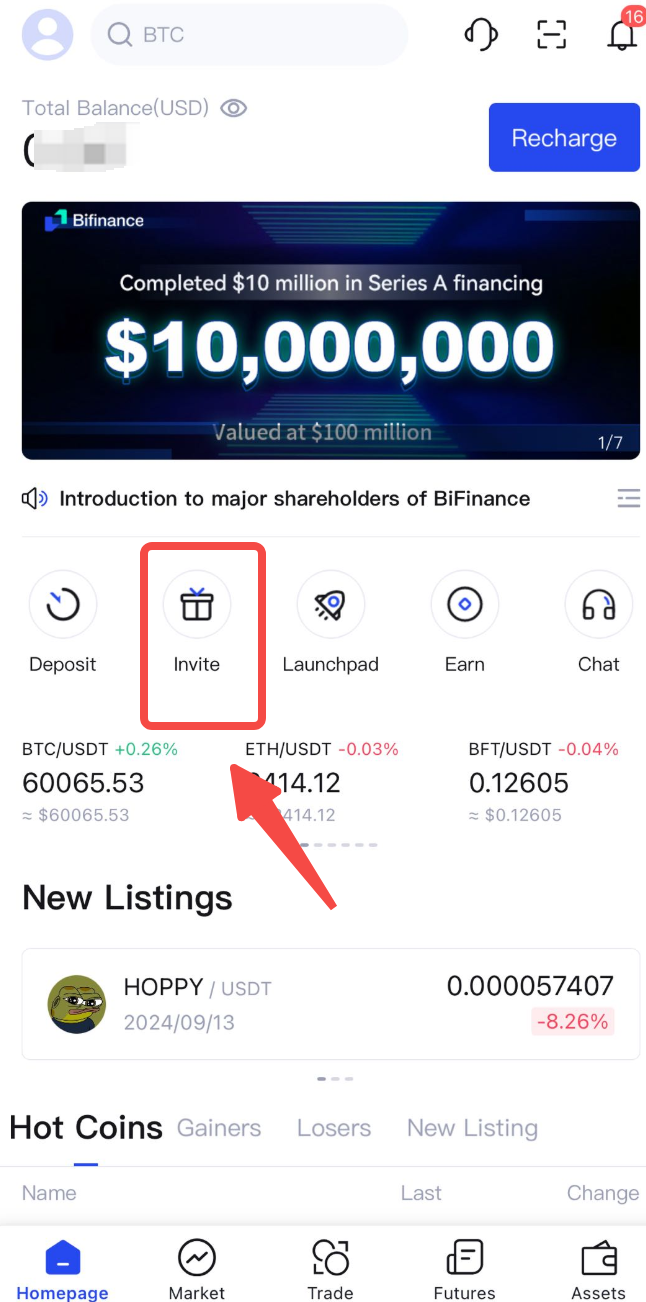The width and height of the screenshot is (646, 1302).
Task: Open the notifications bell
Action: tap(622, 35)
